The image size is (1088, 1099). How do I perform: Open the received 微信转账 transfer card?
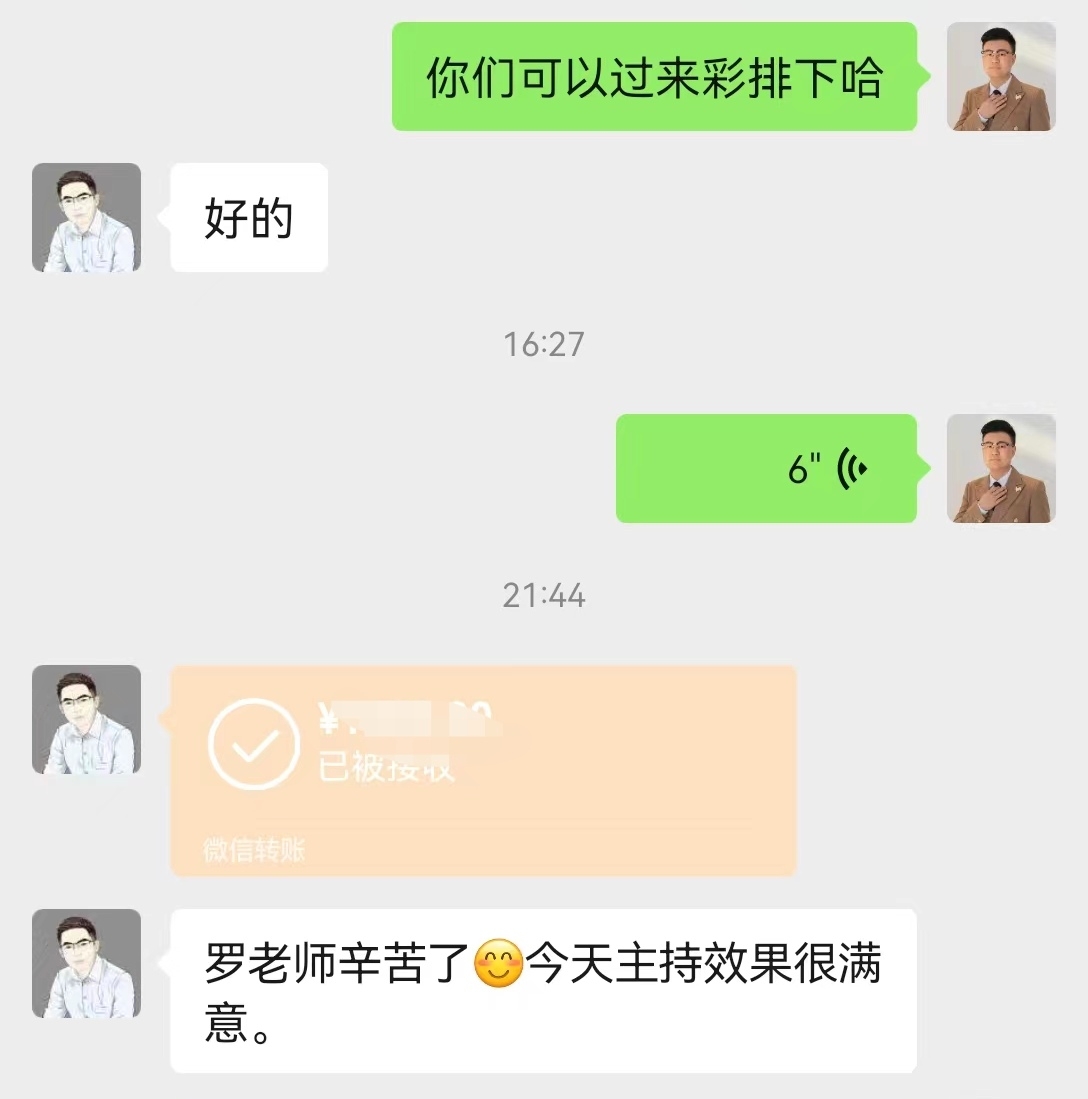pyautogui.click(x=483, y=770)
